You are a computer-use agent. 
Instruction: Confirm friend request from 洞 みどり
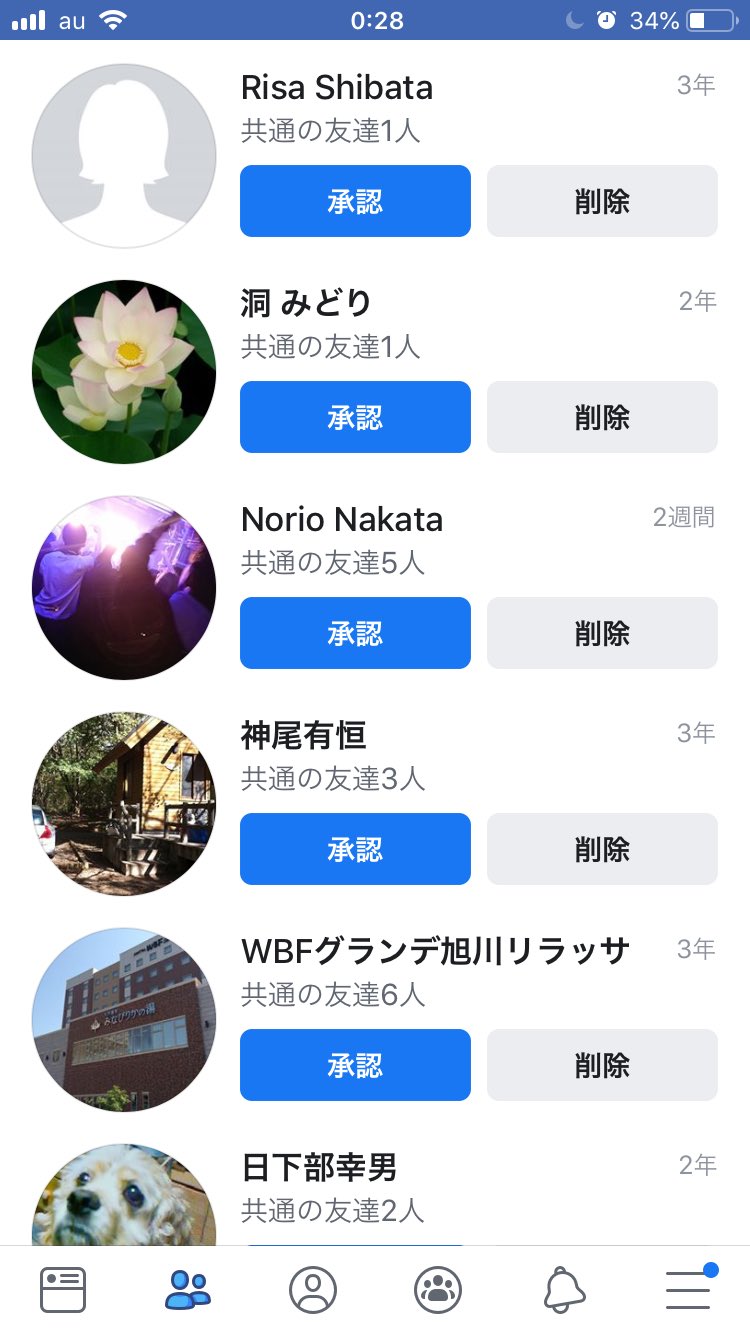coord(355,417)
